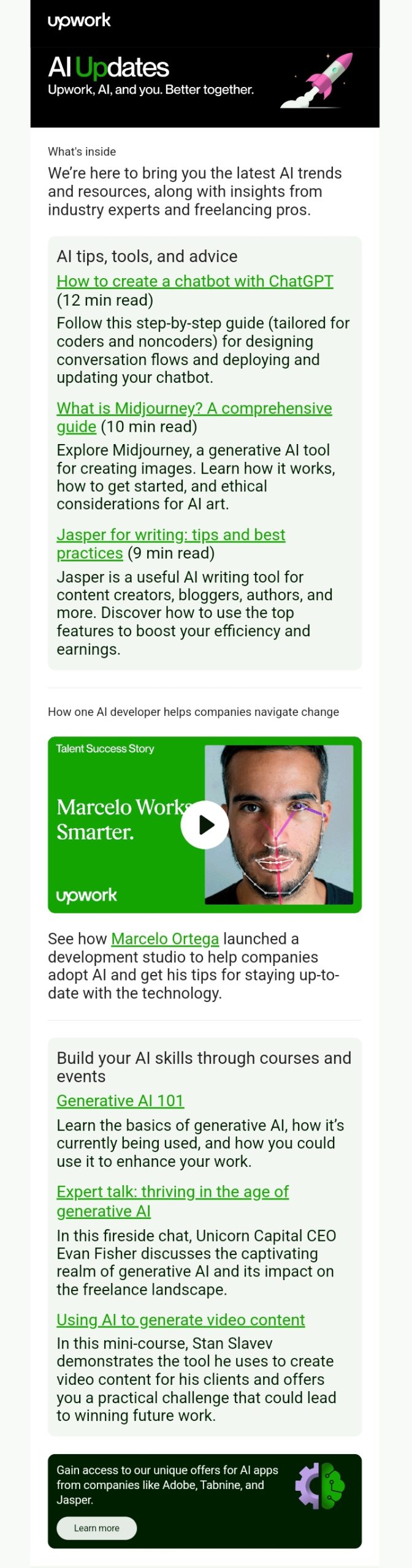This screenshot has height=1568, width=412.
Task: Open the Midjourney comprehensive guide link
Action: pyautogui.click(x=194, y=409)
